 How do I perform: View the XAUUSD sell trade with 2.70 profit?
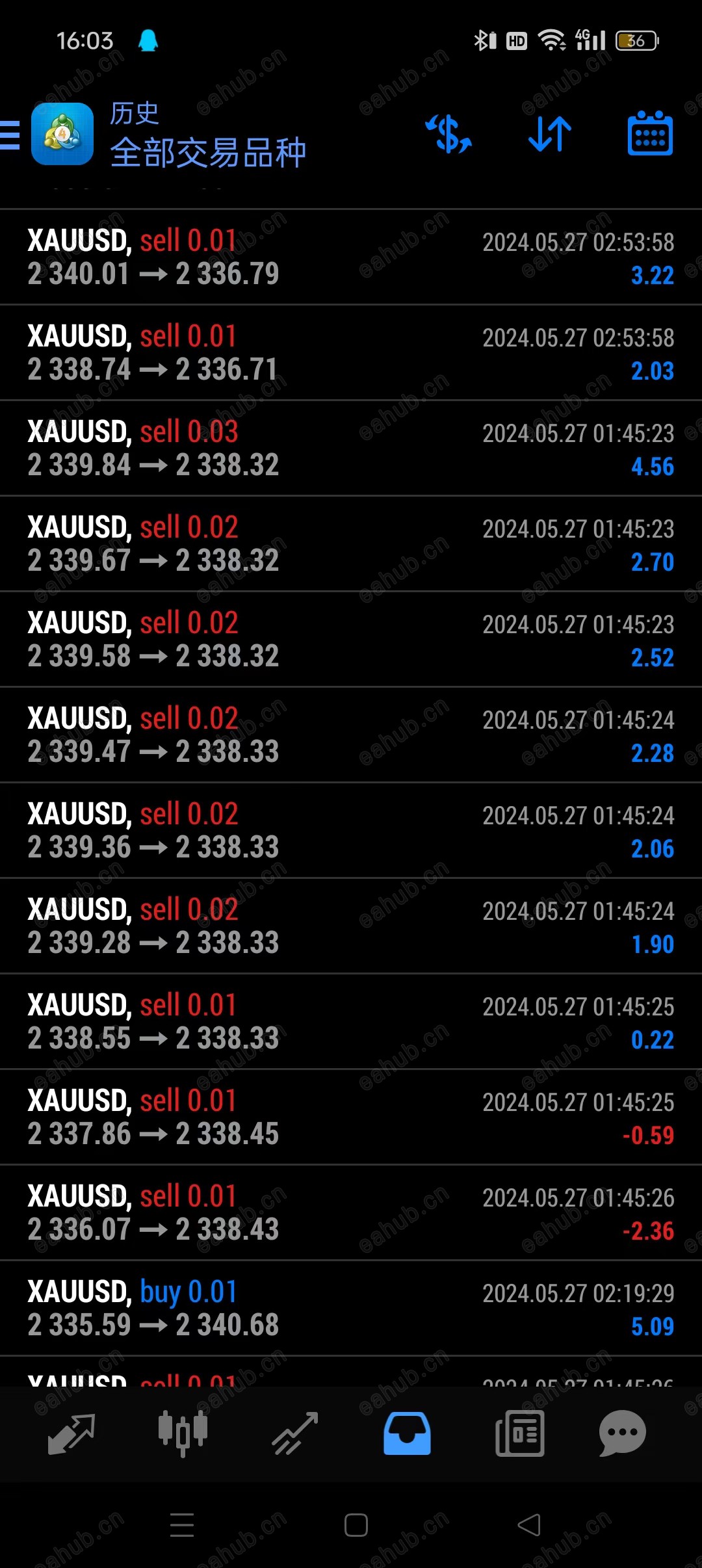(x=351, y=544)
